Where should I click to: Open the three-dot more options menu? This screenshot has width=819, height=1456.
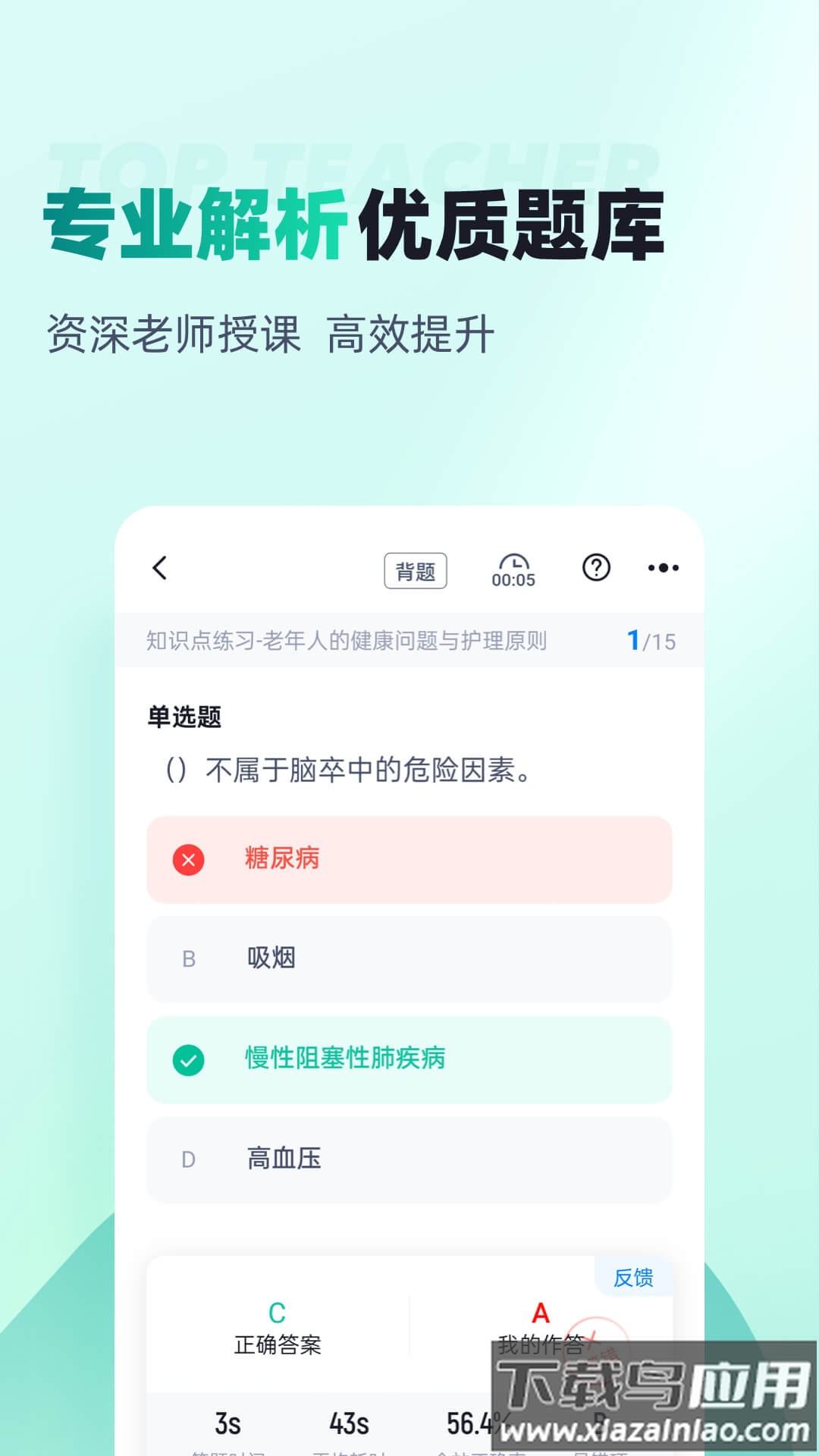[662, 570]
